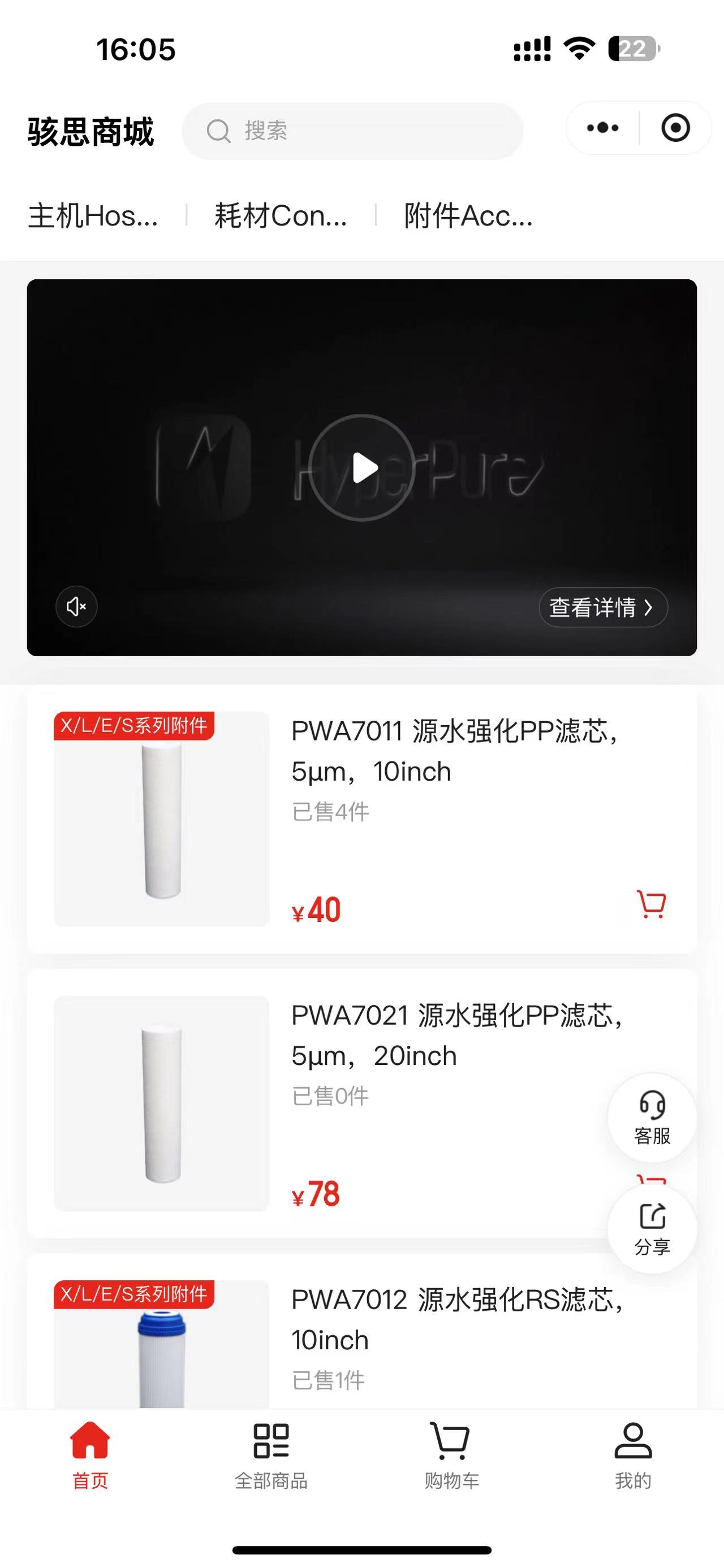Switch to the 我的 profile tab

[x=633, y=1455]
